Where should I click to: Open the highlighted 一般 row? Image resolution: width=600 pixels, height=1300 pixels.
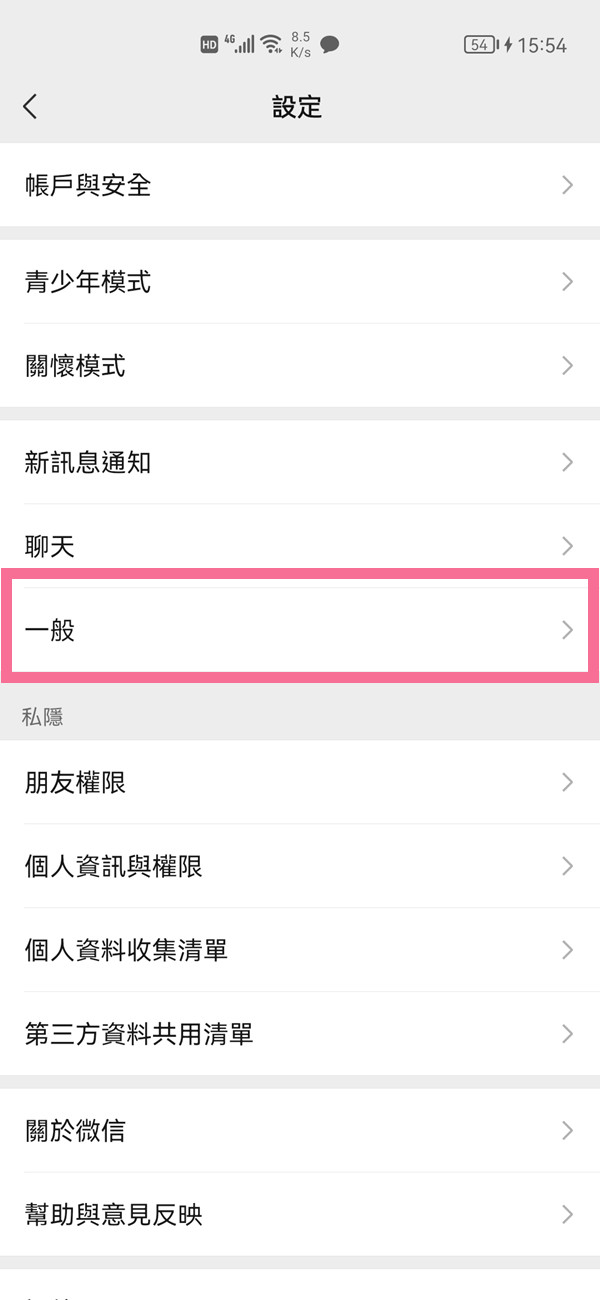[x=300, y=630]
